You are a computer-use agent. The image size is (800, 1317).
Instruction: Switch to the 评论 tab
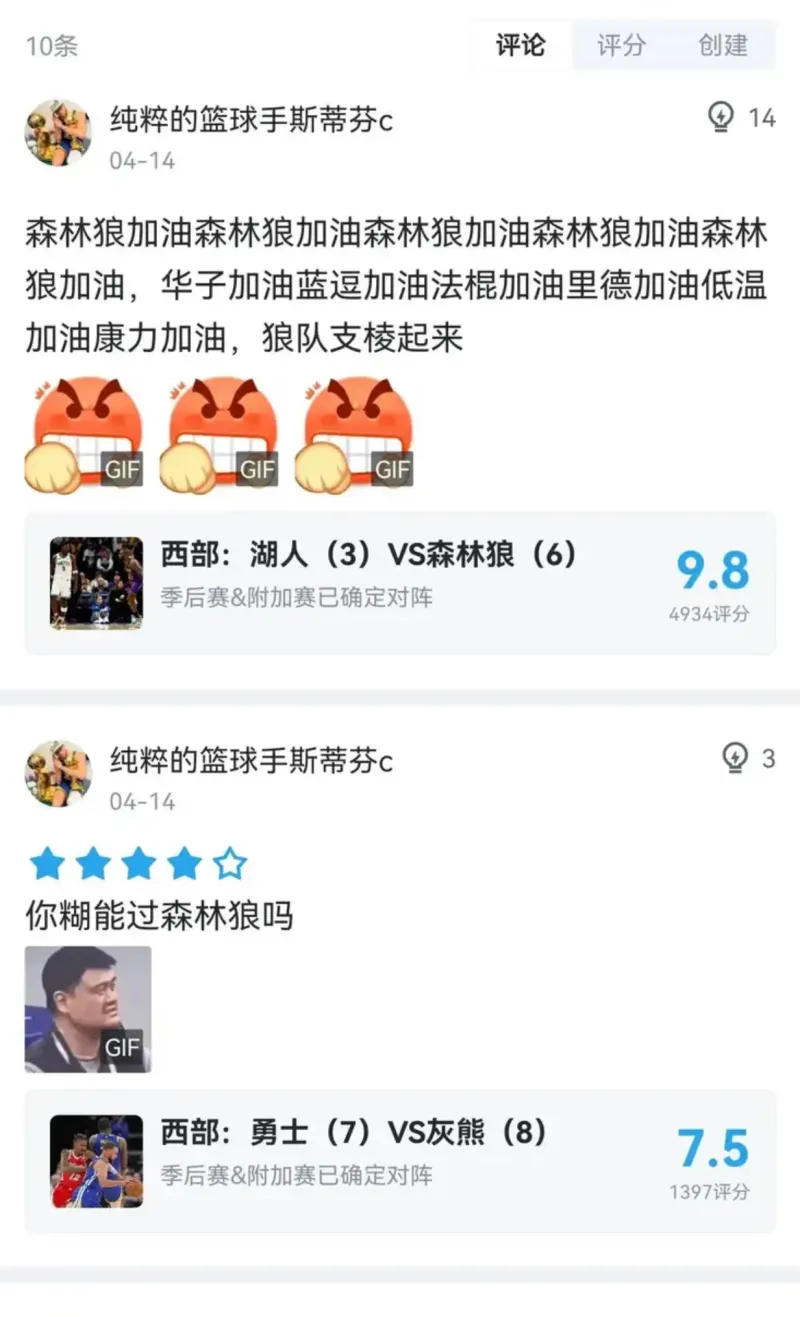pyautogui.click(x=521, y=45)
